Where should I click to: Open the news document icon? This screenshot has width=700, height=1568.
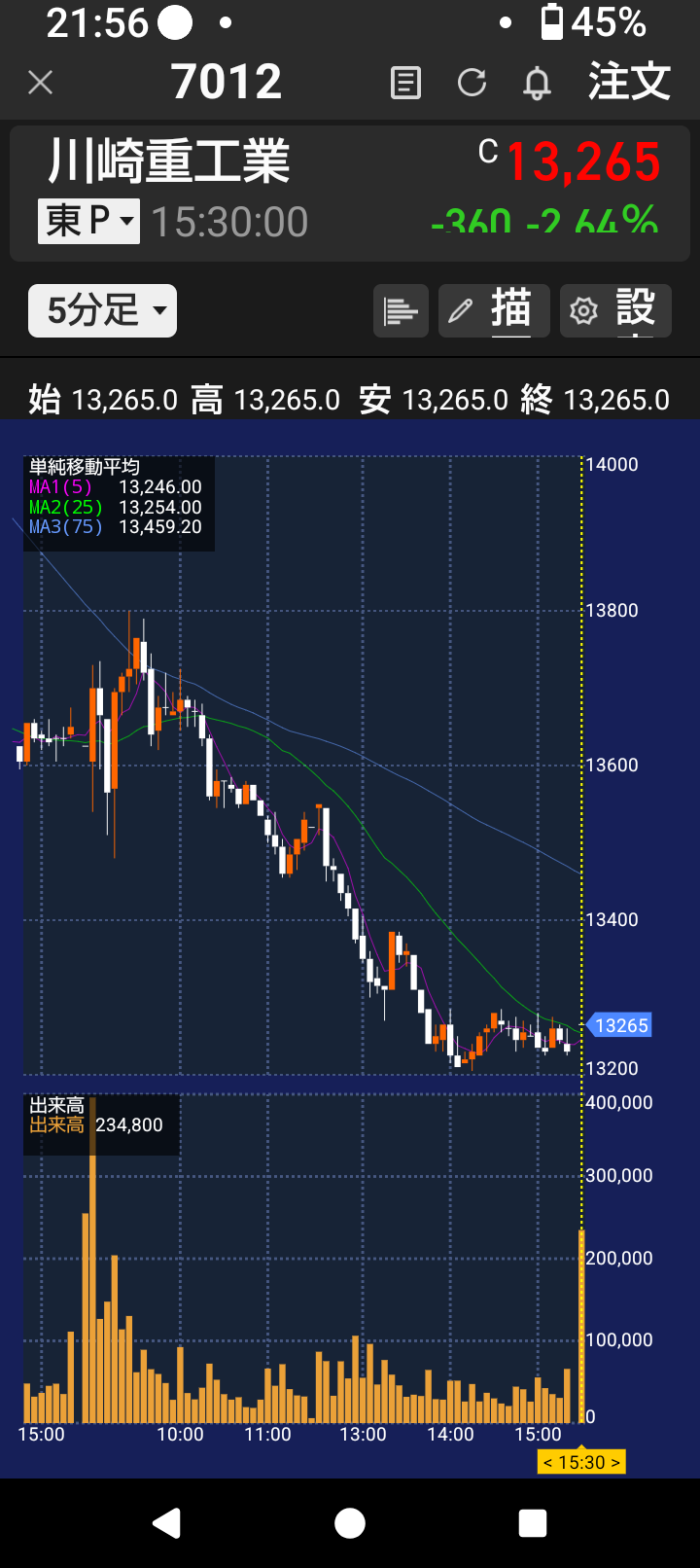[405, 83]
